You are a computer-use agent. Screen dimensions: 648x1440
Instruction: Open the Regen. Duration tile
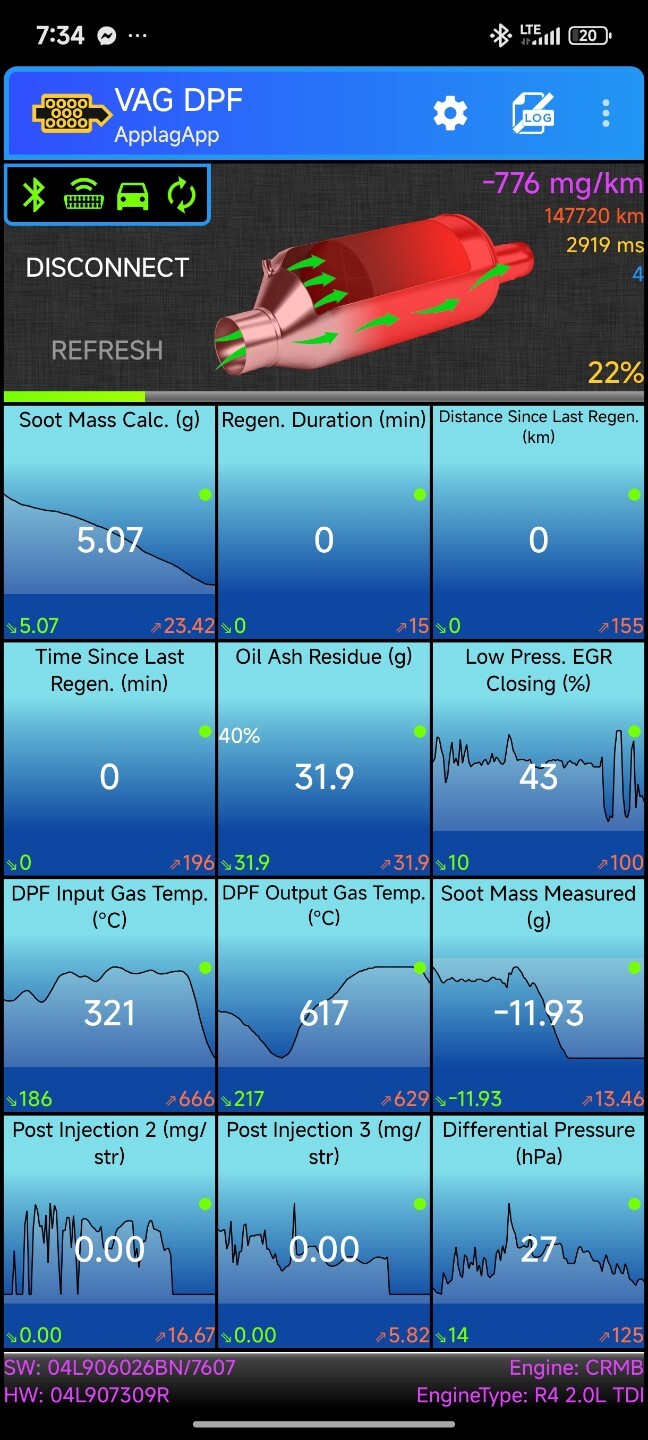pyautogui.click(x=324, y=522)
